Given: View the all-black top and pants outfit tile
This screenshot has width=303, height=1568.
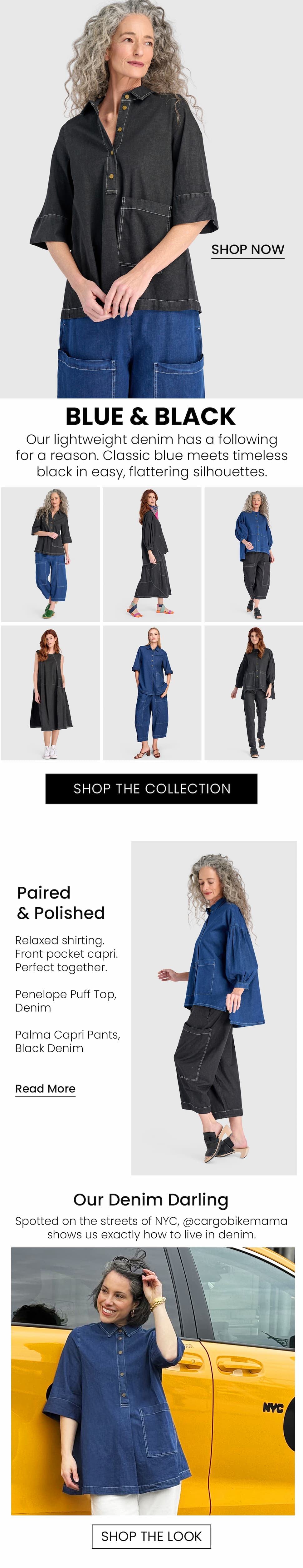Looking at the screenshot, I should click(x=253, y=693).
